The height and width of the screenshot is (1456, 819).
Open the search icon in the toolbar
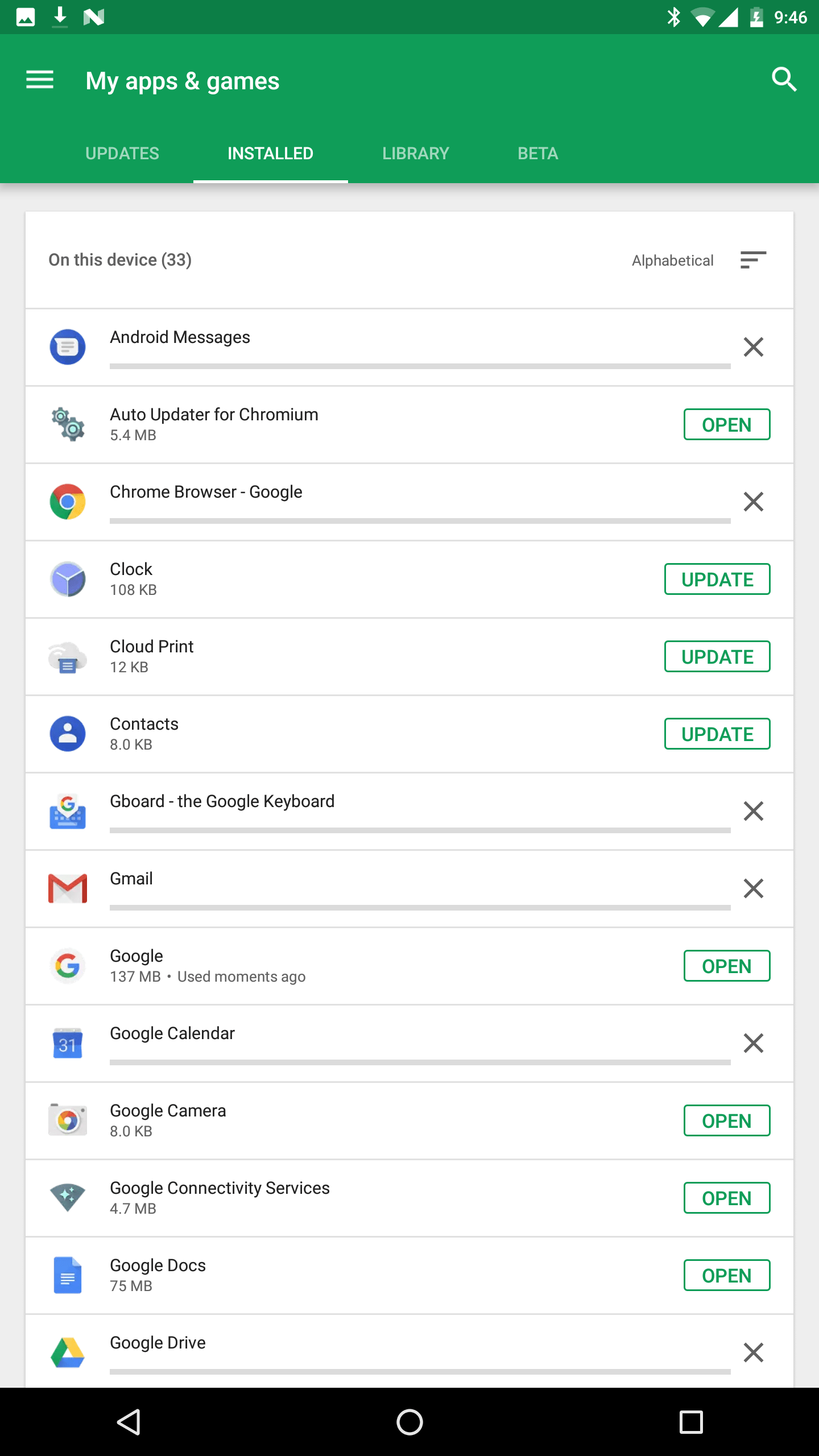[784, 80]
